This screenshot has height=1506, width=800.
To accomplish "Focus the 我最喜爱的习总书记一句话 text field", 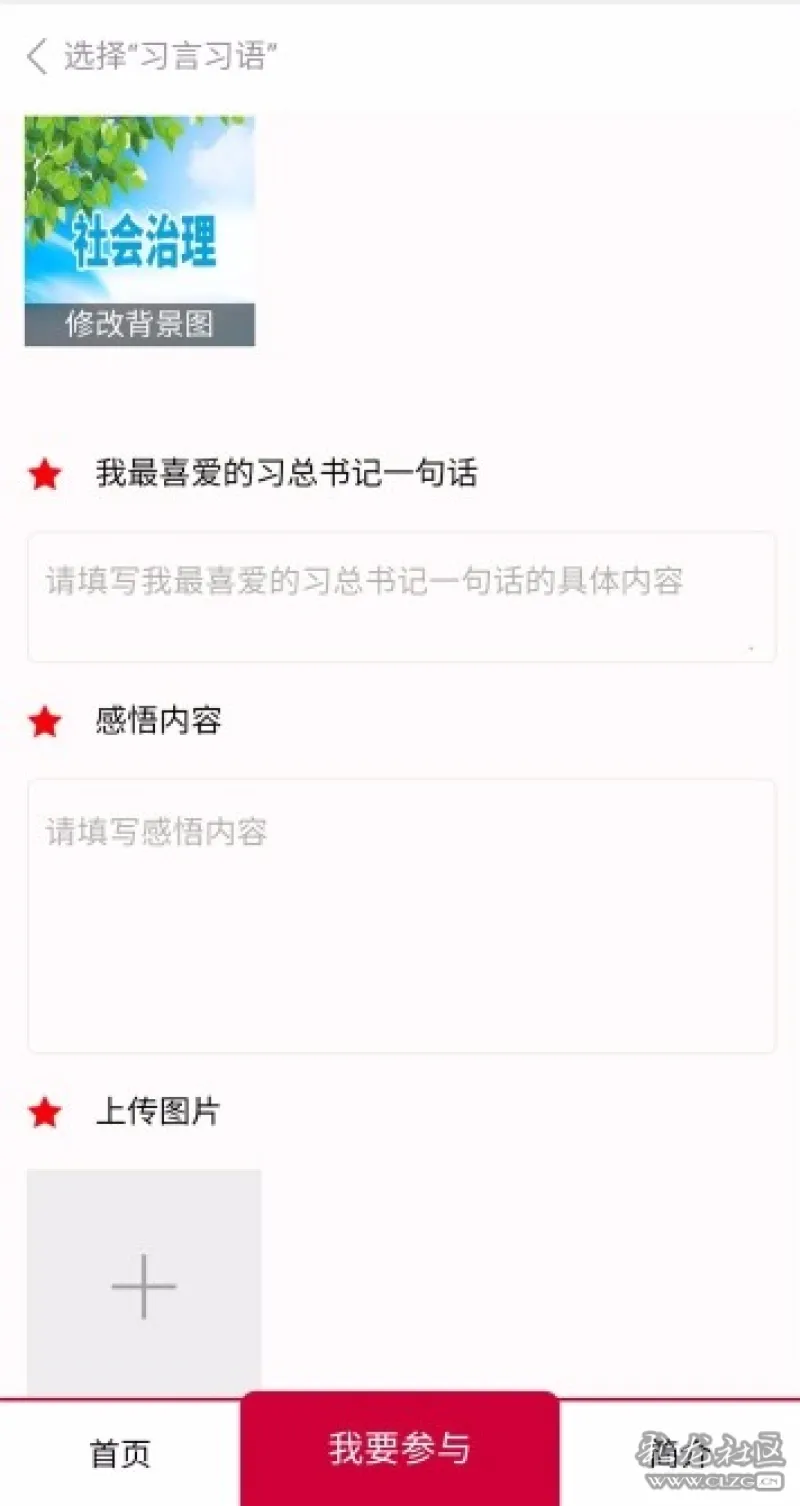I will (401, 597).
